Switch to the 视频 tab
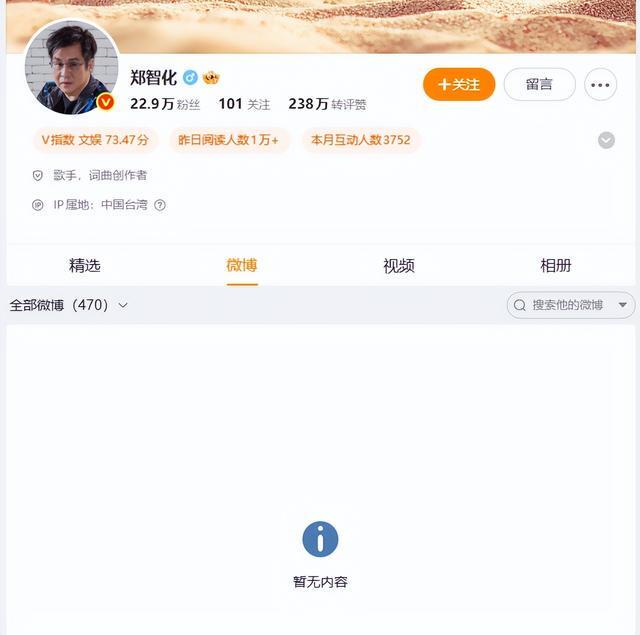The width and height of the screenshot is (640, 635). click(399, 266)
